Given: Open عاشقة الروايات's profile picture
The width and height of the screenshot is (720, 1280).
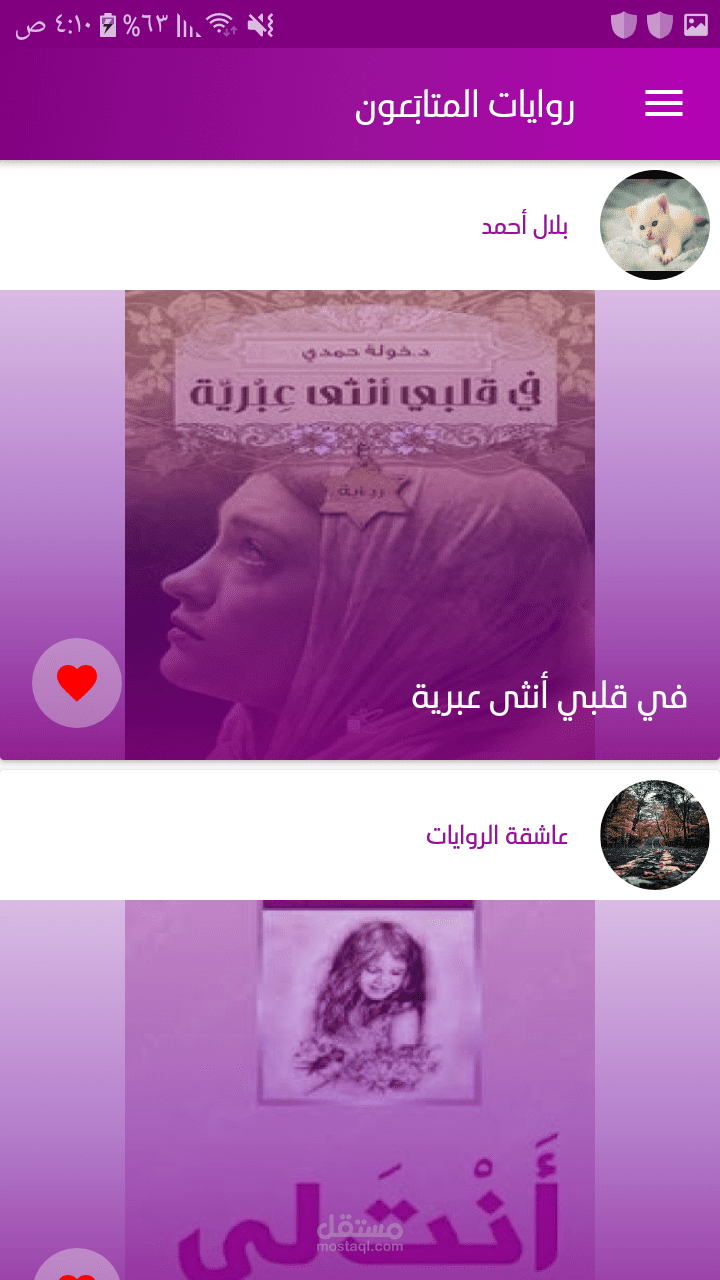Looking at the screenshot, I should tap(655, 835).
